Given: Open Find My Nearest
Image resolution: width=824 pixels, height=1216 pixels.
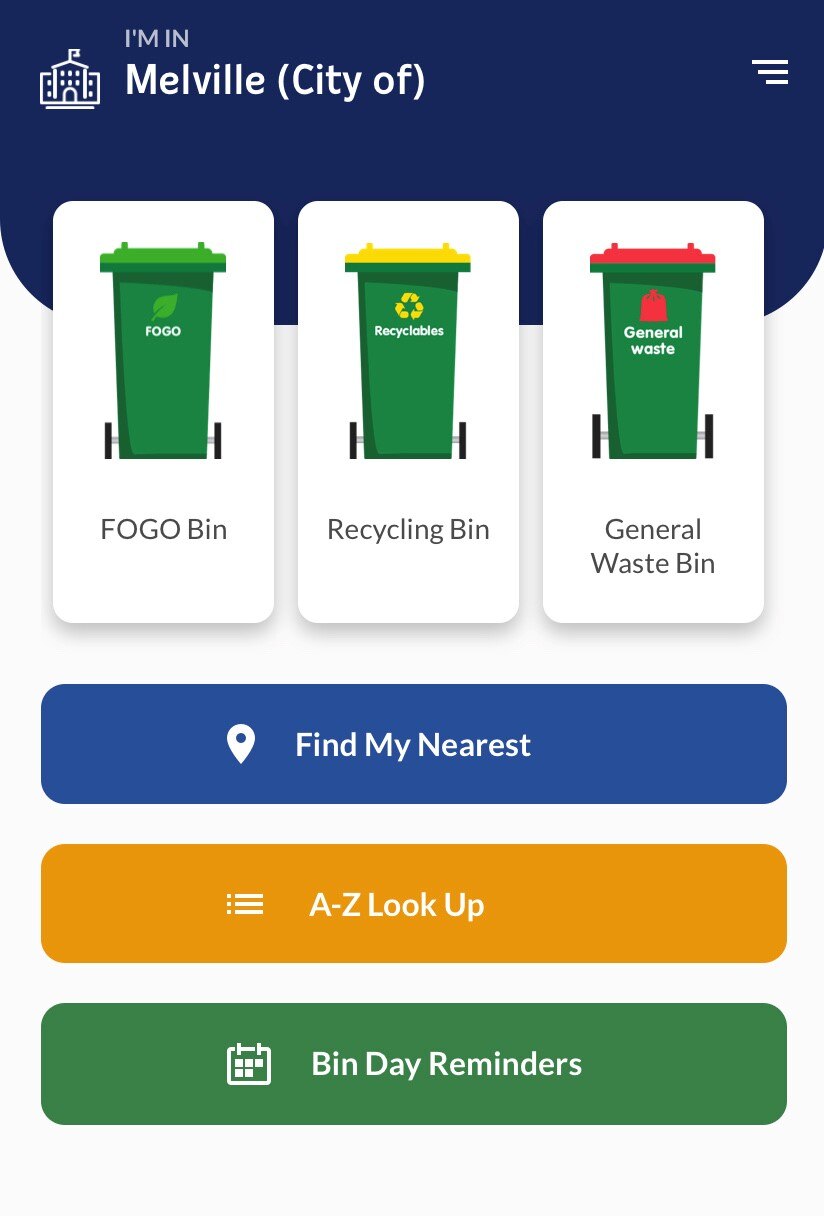Looking at the screenshot, I should [413, 744].
